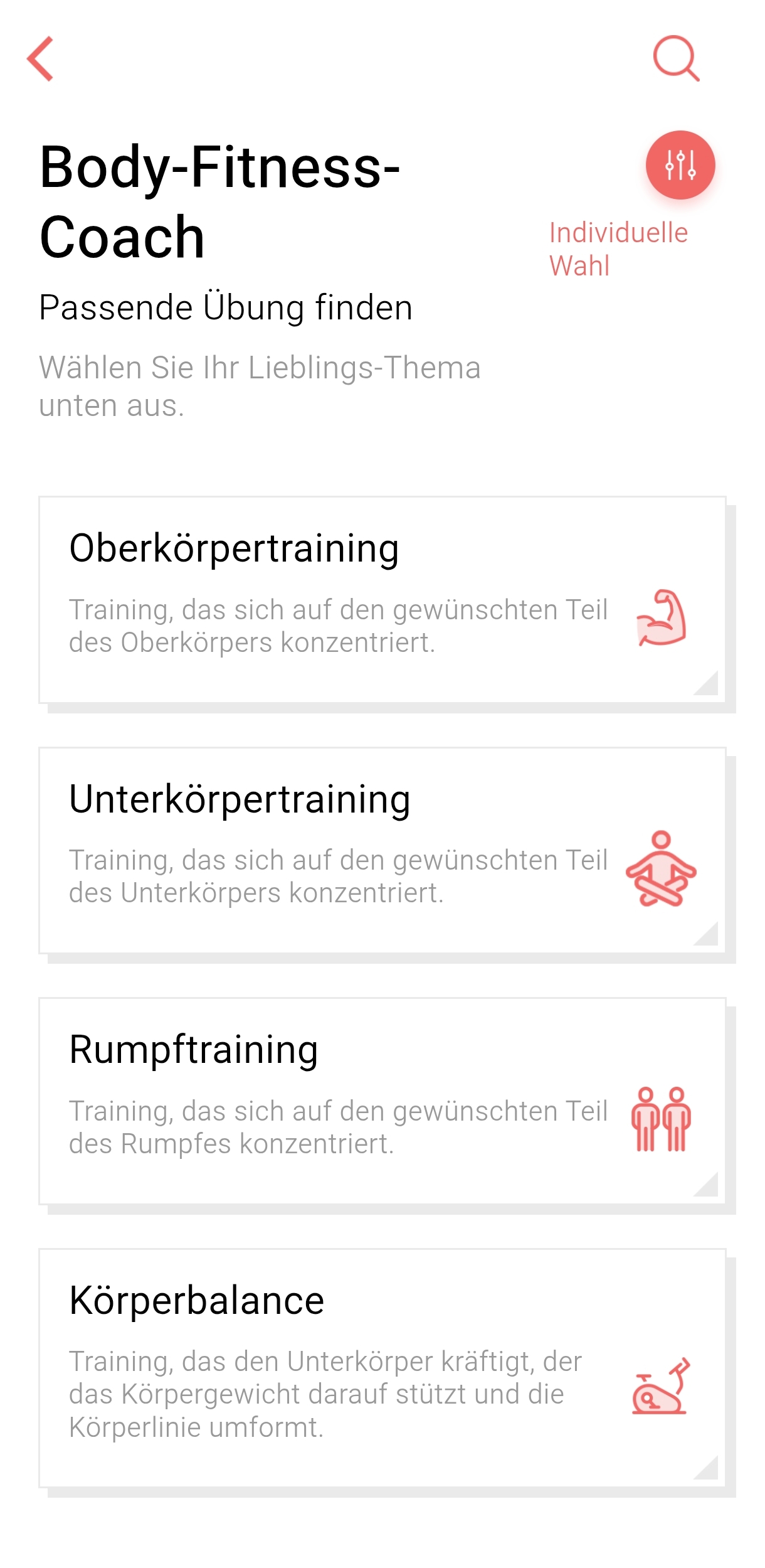Open the Oberkörpertraining card
This screenshot has height=1568, width=765.
[x=382, y=600]
